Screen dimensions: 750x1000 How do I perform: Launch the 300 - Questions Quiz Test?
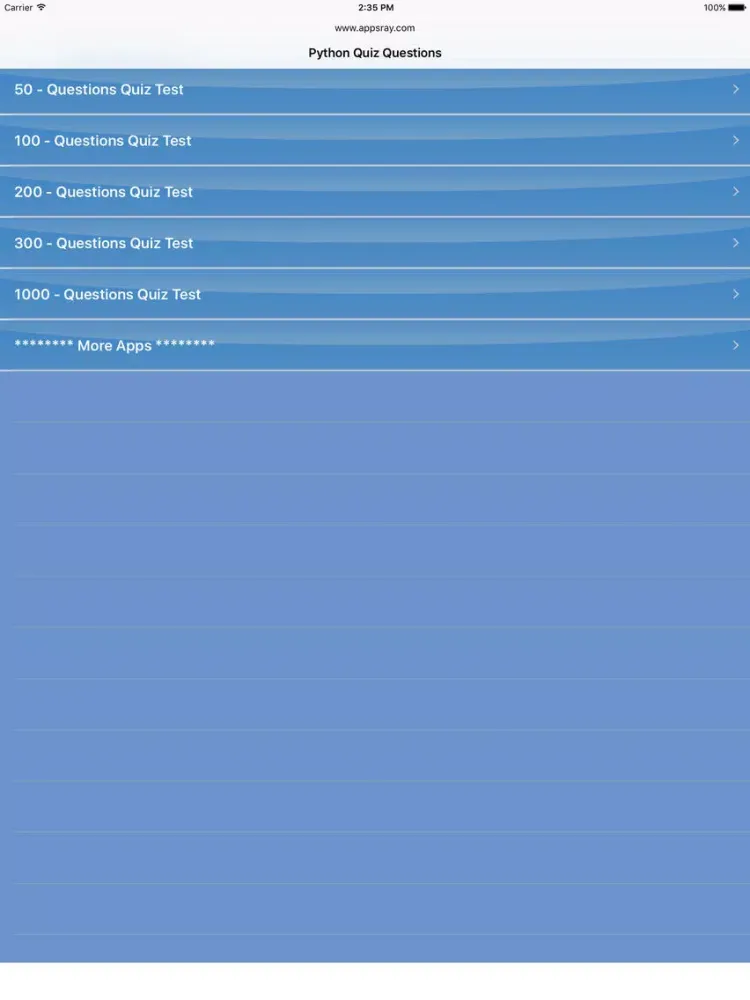[375, 243]
